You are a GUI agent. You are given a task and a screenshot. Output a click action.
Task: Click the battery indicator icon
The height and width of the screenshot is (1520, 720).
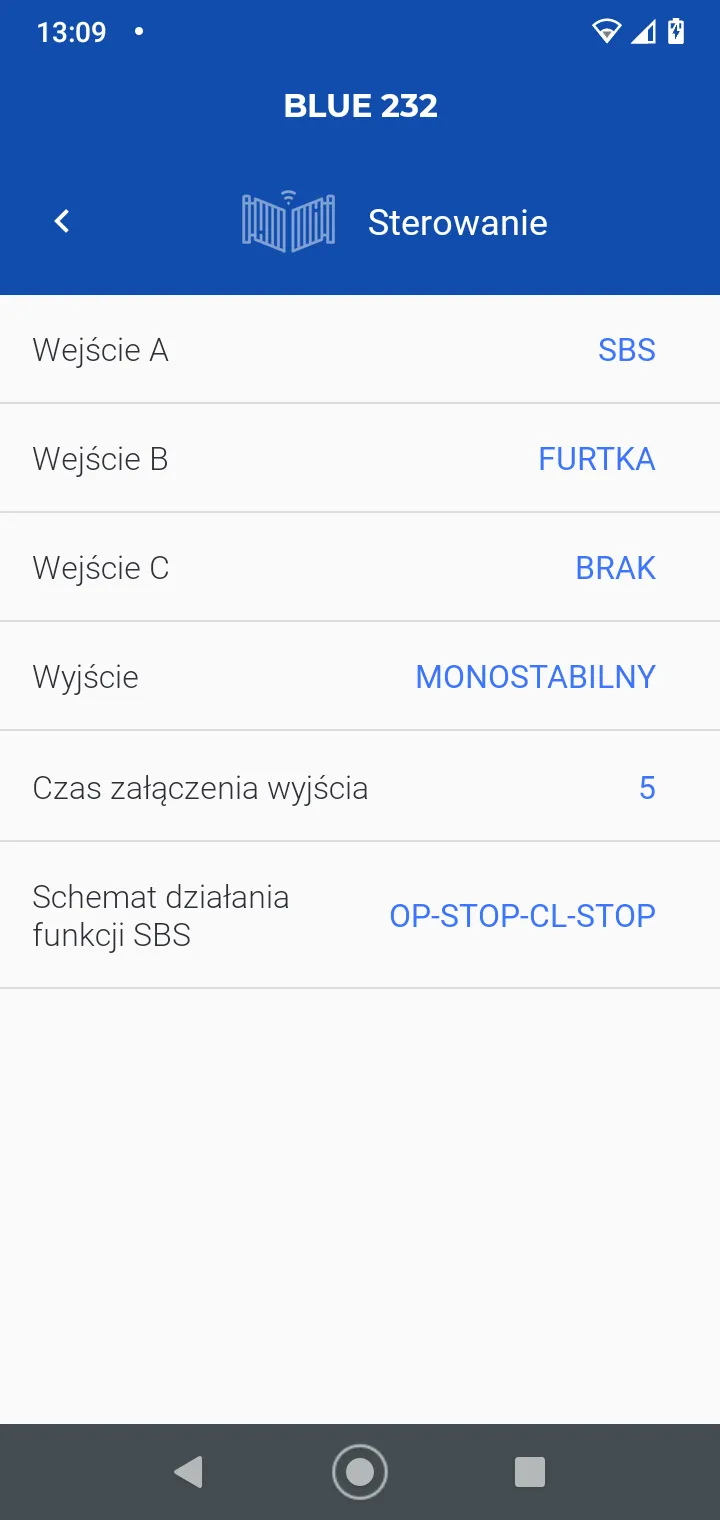tap(678, 32)
